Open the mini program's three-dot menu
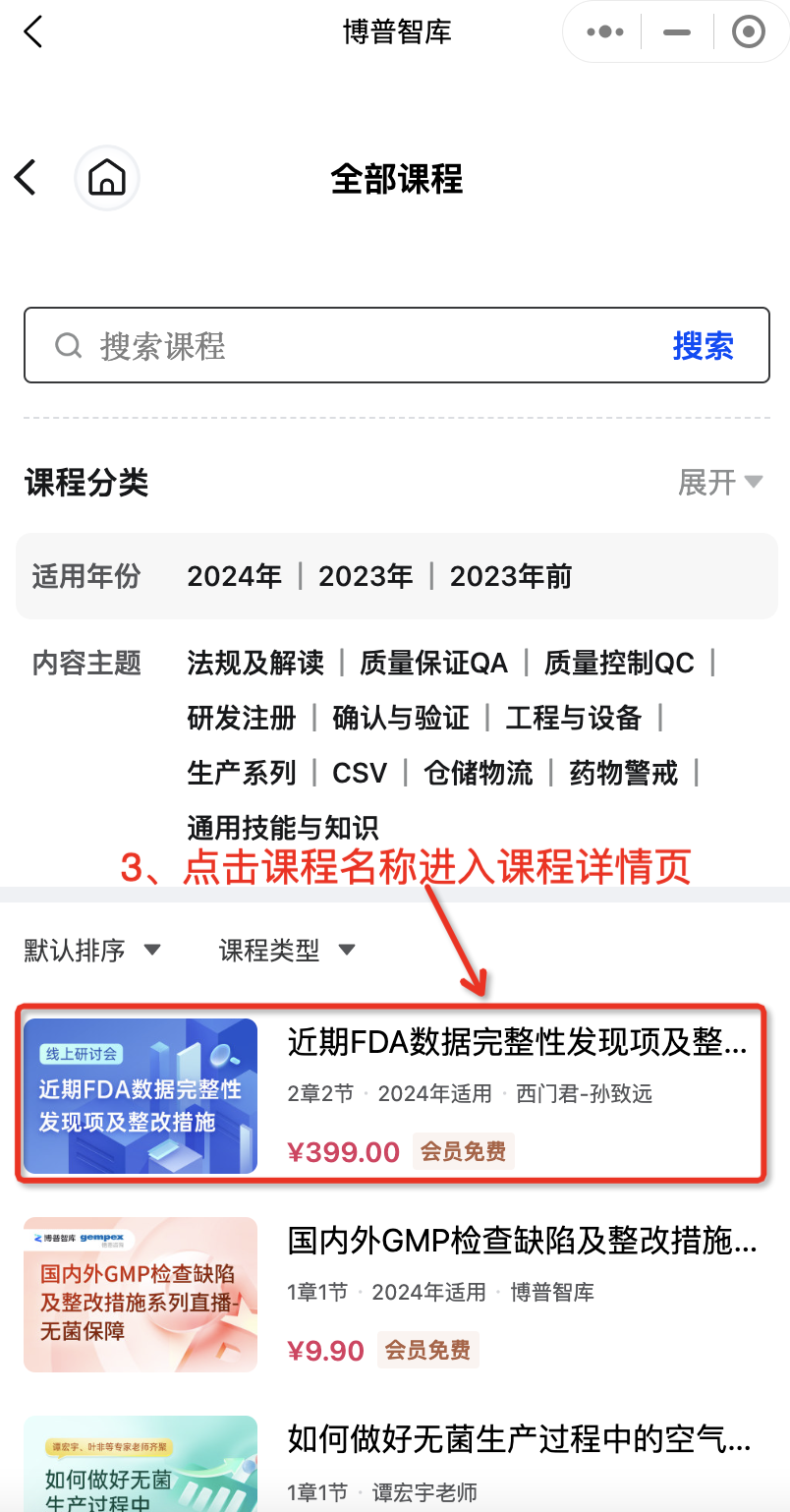790x1512 pixels. (x=604, y=32)
